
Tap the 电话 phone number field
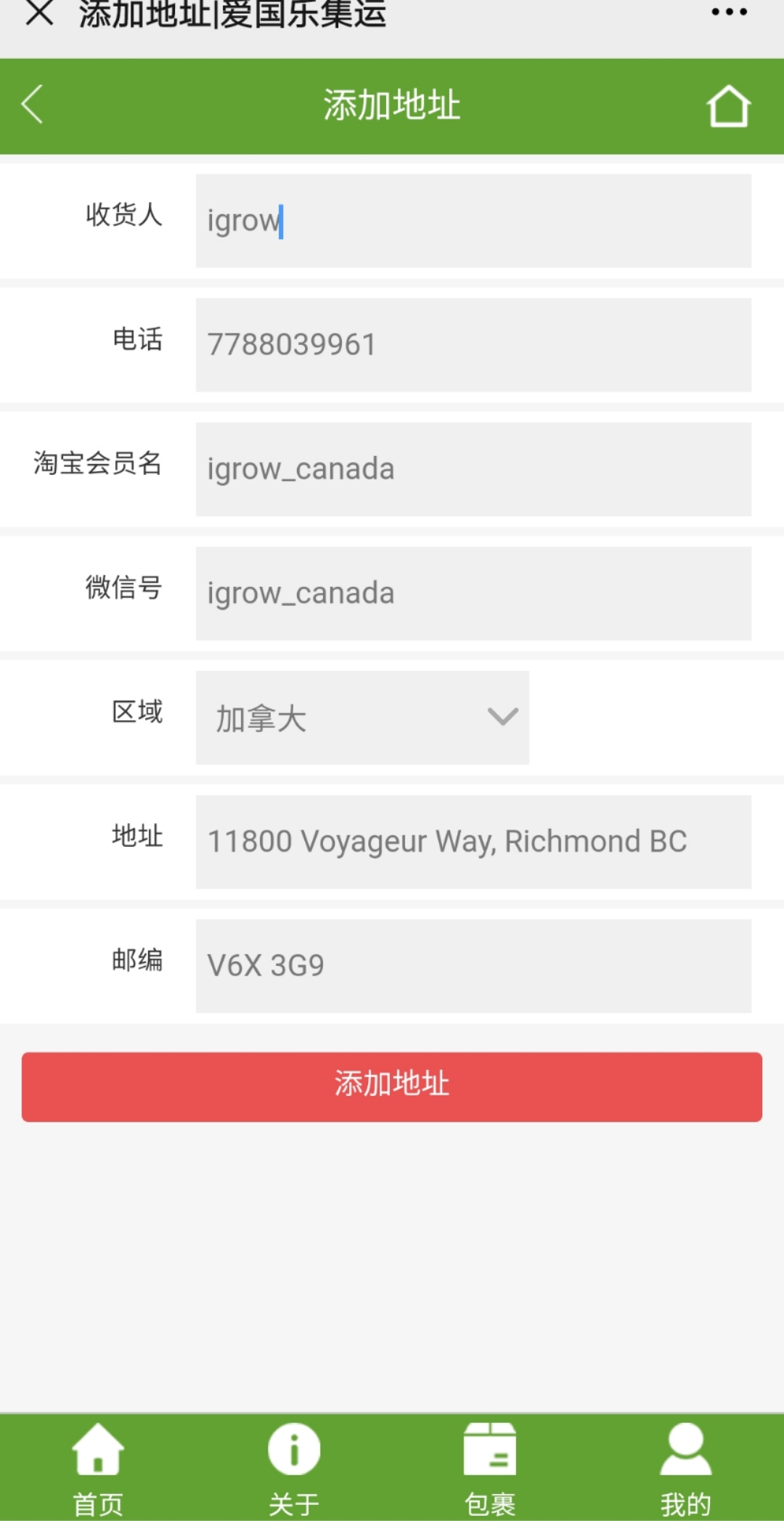click(x=473, y=345)
